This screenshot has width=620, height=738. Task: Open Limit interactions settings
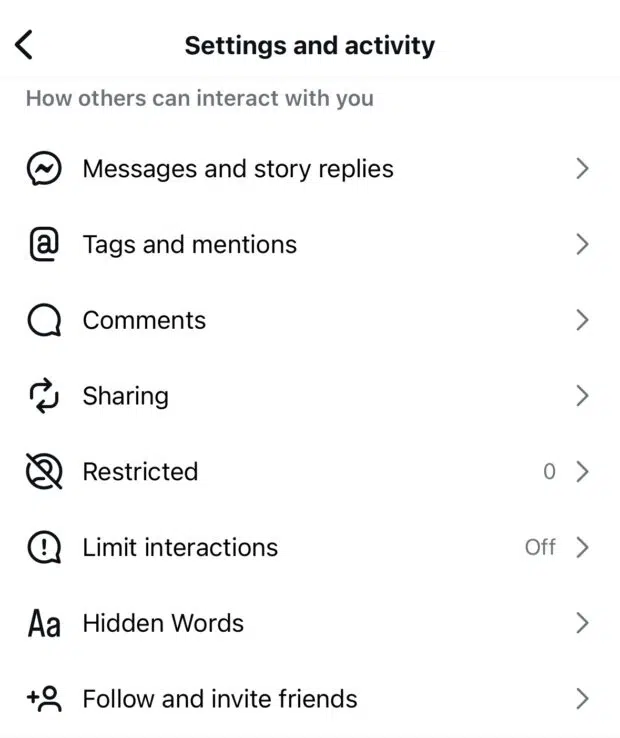180,548
